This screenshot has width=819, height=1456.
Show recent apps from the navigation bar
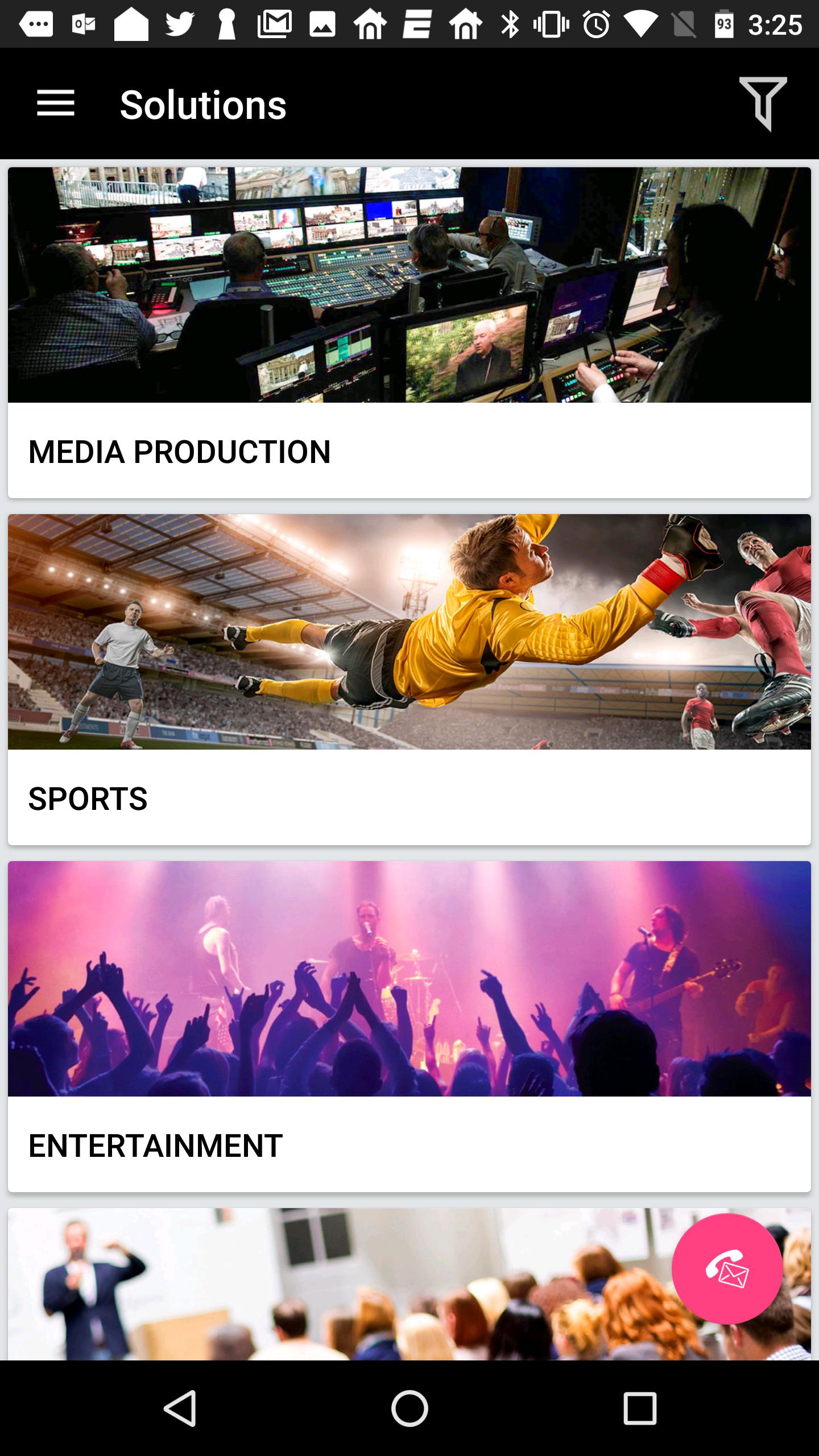pos(640,1408)
